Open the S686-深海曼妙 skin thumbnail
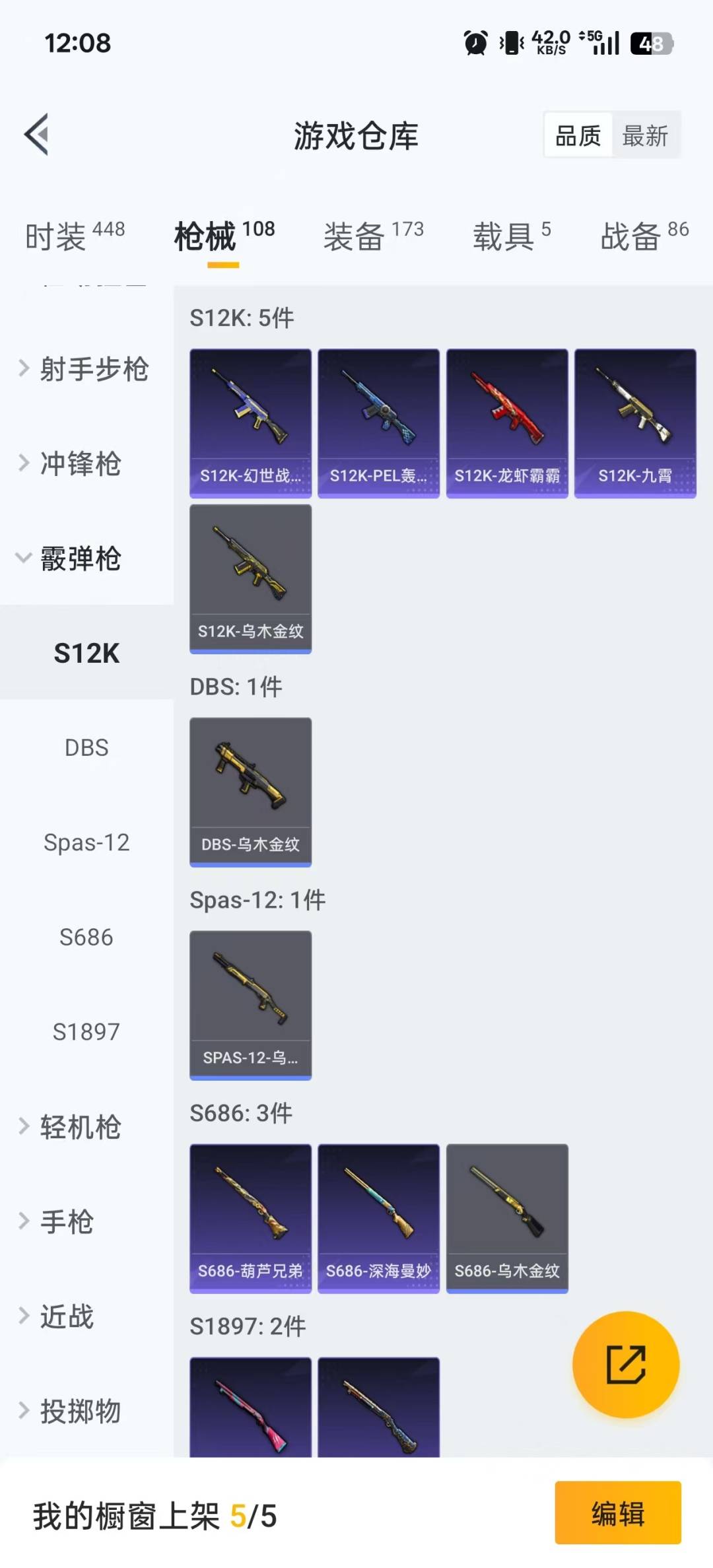The image size is (713, 1568). [x=378, y=1218]
